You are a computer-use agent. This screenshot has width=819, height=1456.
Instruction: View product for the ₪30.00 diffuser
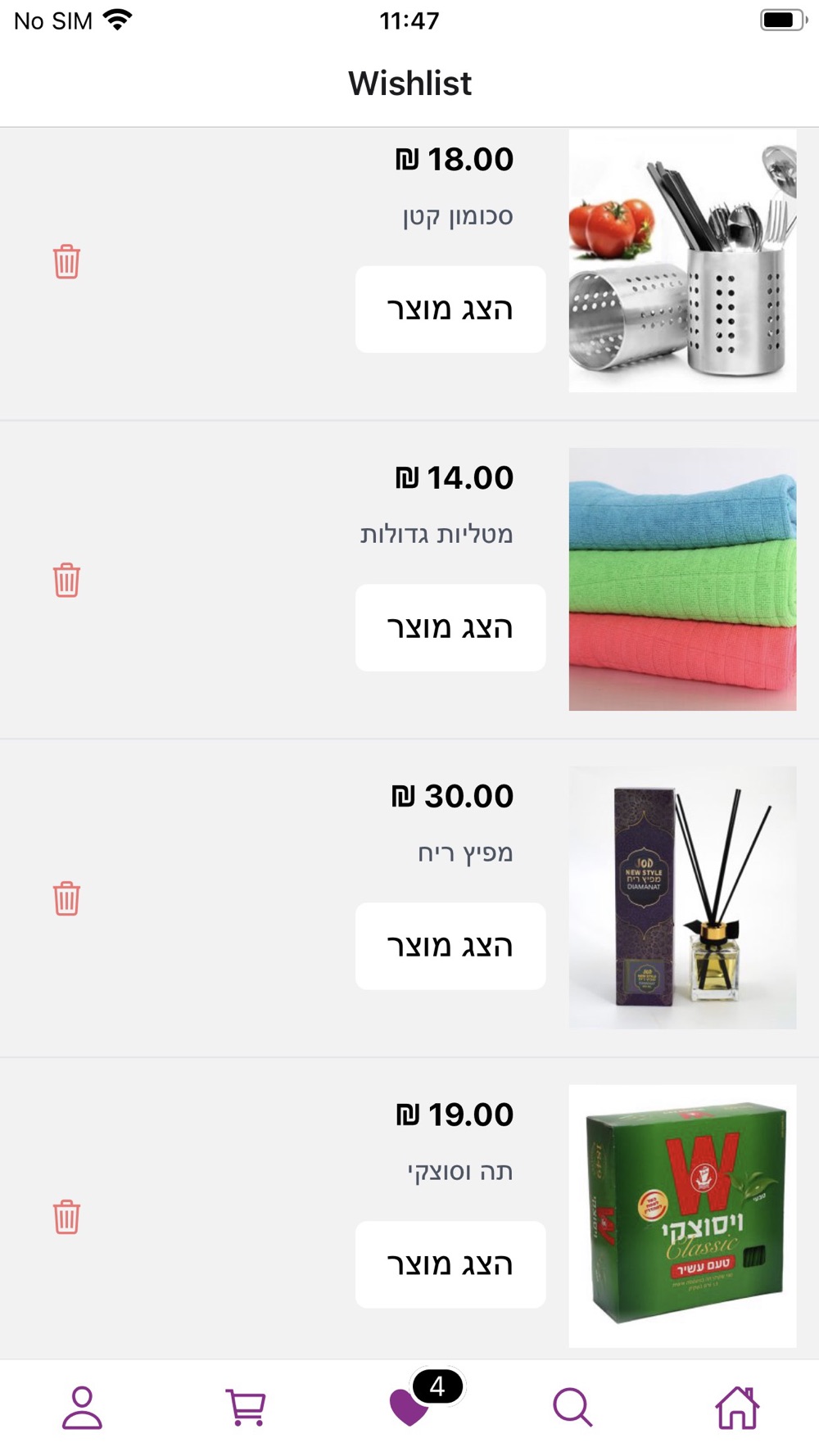[450, 947]
